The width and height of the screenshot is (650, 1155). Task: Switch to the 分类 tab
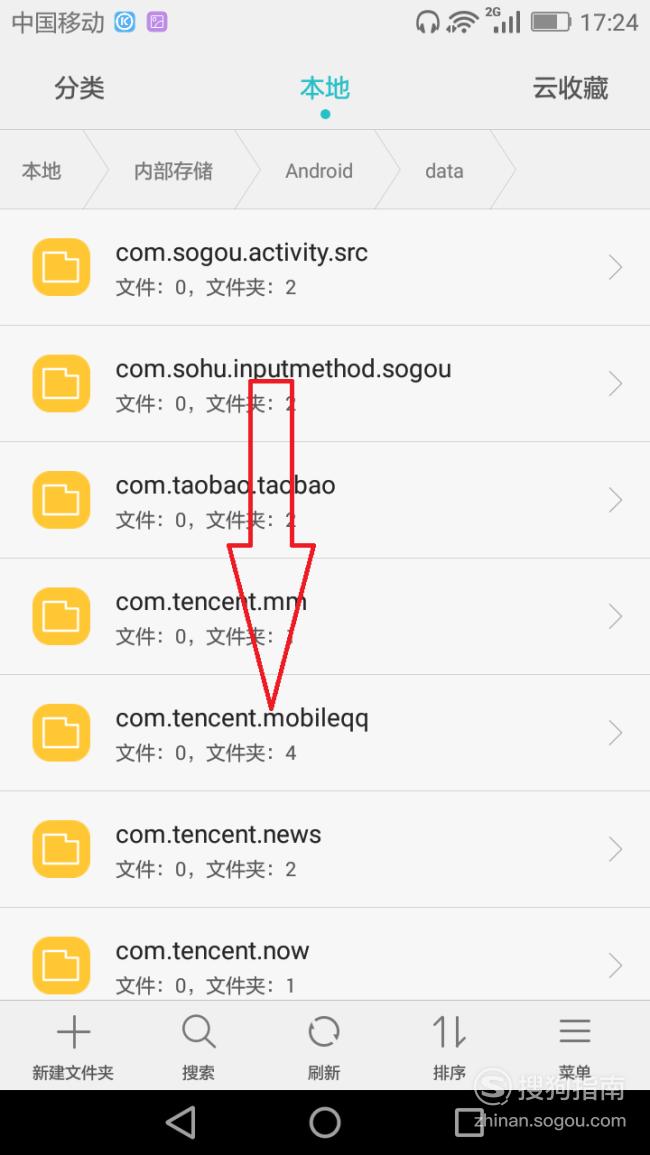79,88
